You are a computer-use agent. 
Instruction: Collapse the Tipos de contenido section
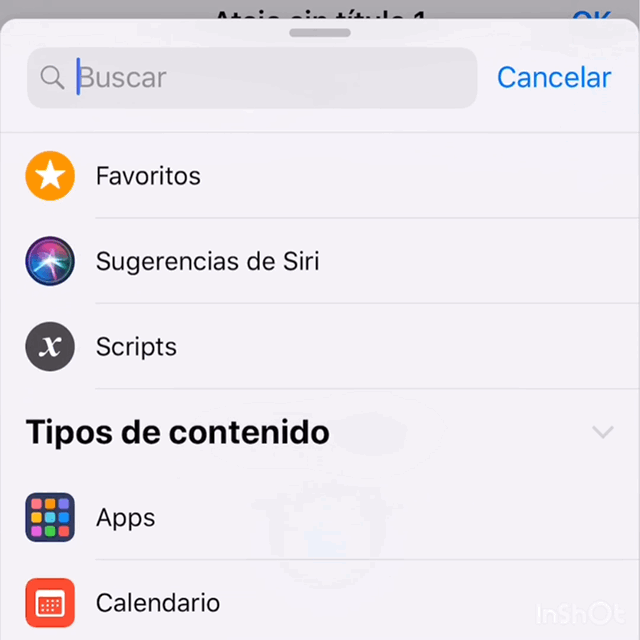tap(602, 433)
